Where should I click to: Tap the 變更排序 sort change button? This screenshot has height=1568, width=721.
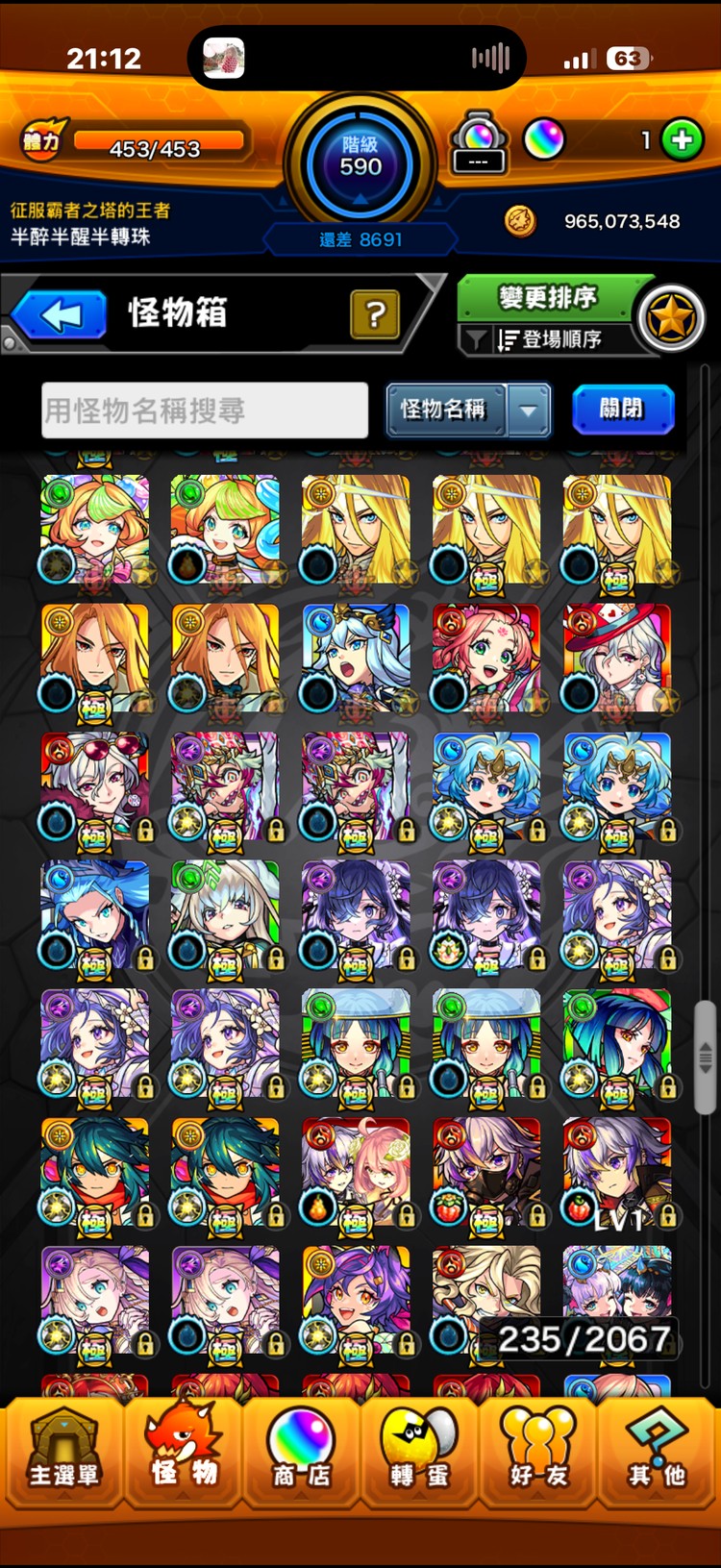pyautogui.click(x=547, y=298)
